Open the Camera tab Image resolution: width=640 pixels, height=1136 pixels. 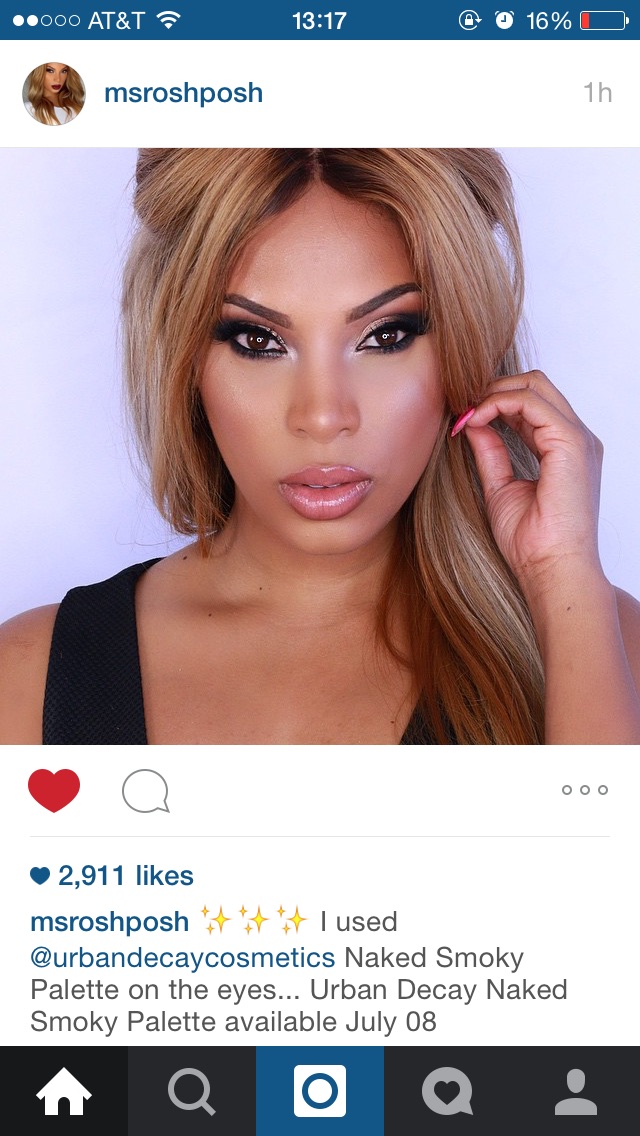pyautogui.click(x=320, y=1091)
